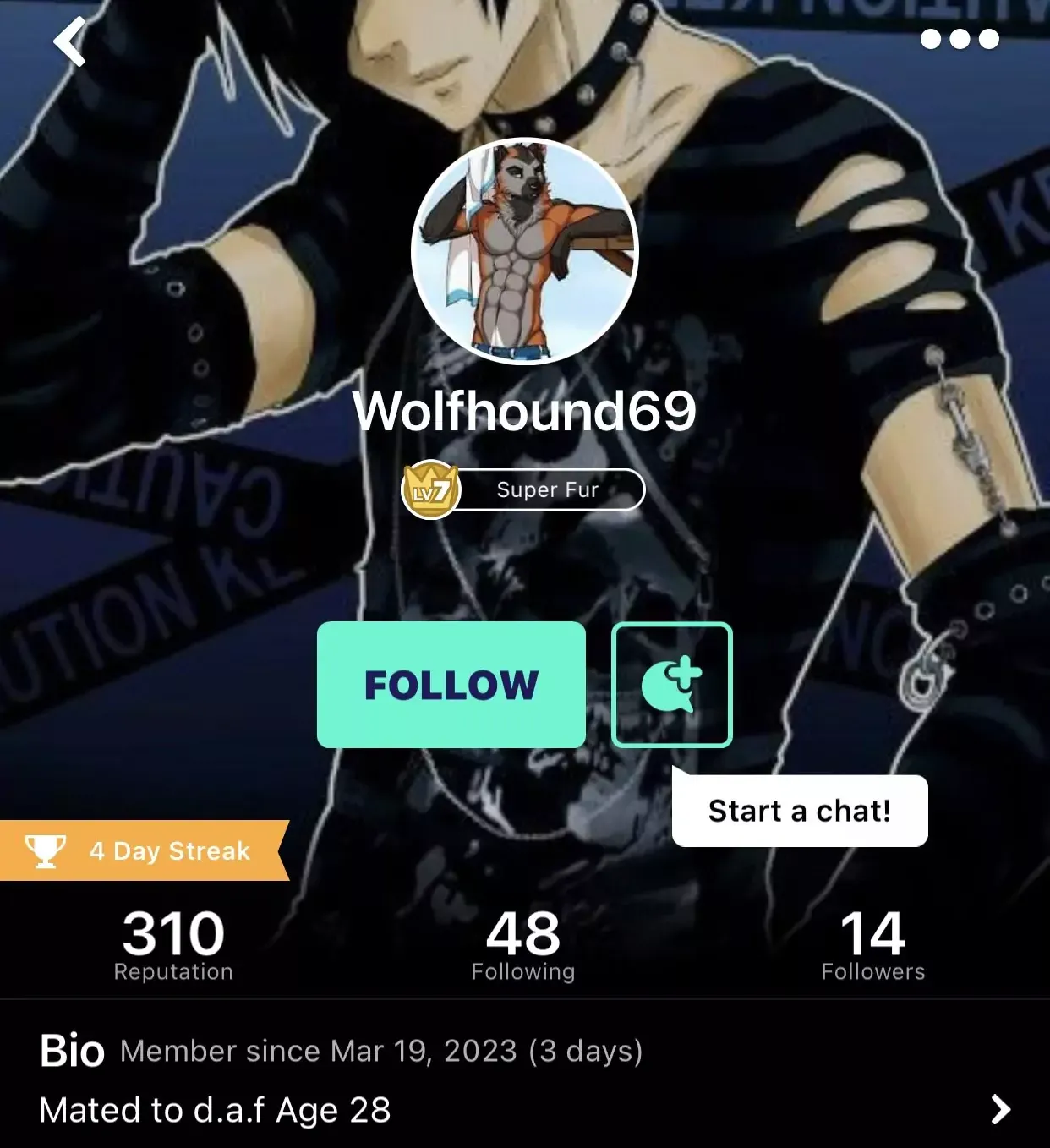The image size is (1050, 1148).
Task: Tap the 4 Day Streak banner
Action: (x=144, y=850)
